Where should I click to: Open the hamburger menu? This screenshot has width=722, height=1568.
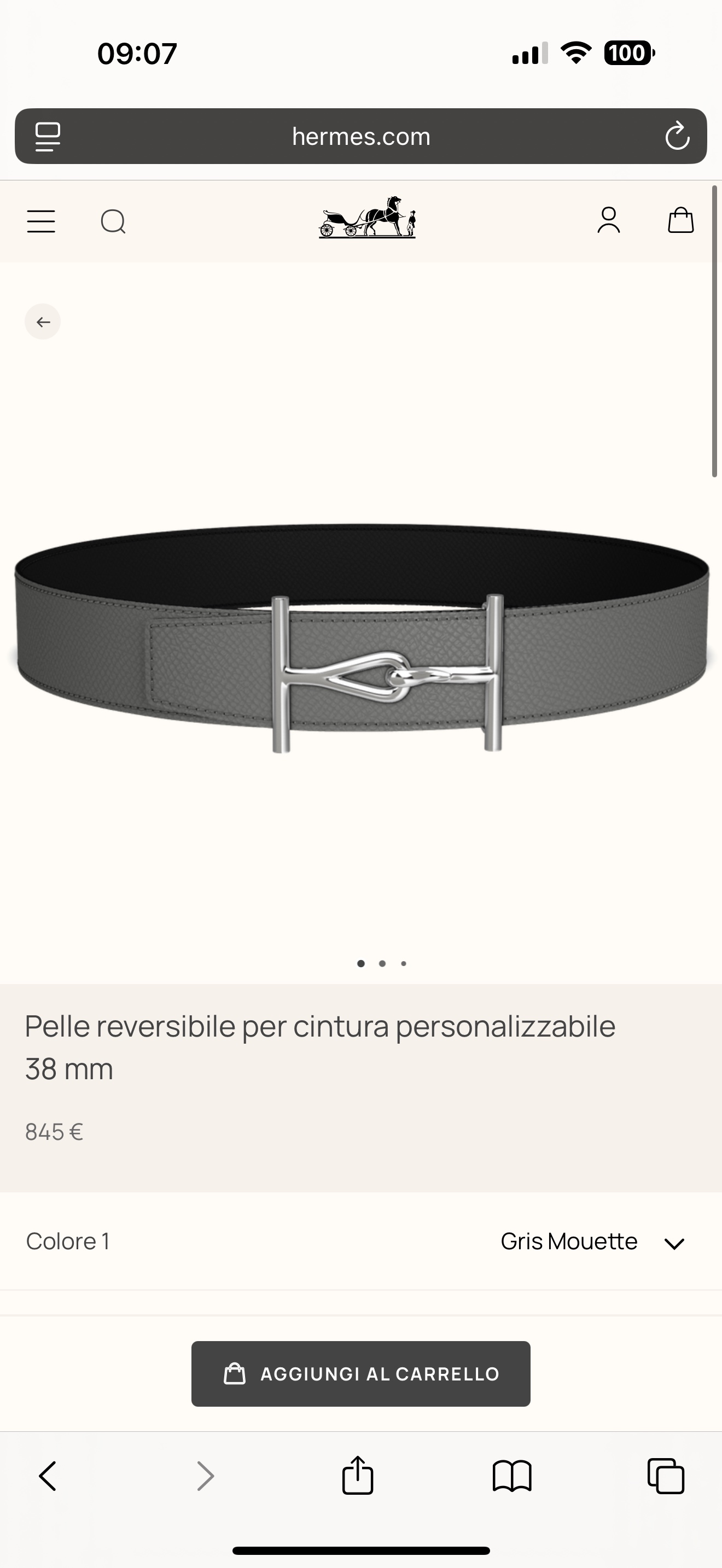(x=41, y=221)
